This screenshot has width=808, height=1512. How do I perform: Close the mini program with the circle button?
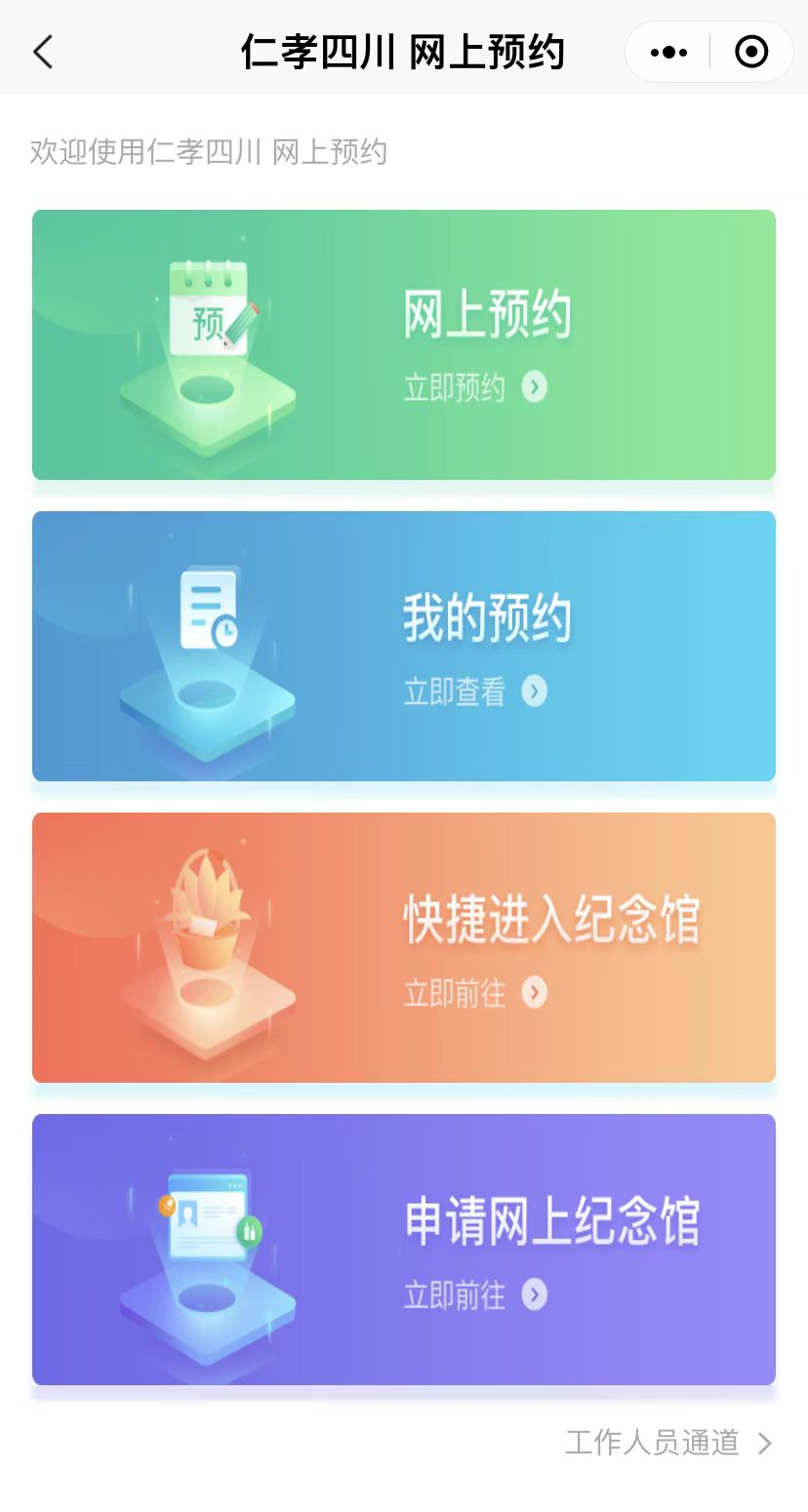click(751, 52)
